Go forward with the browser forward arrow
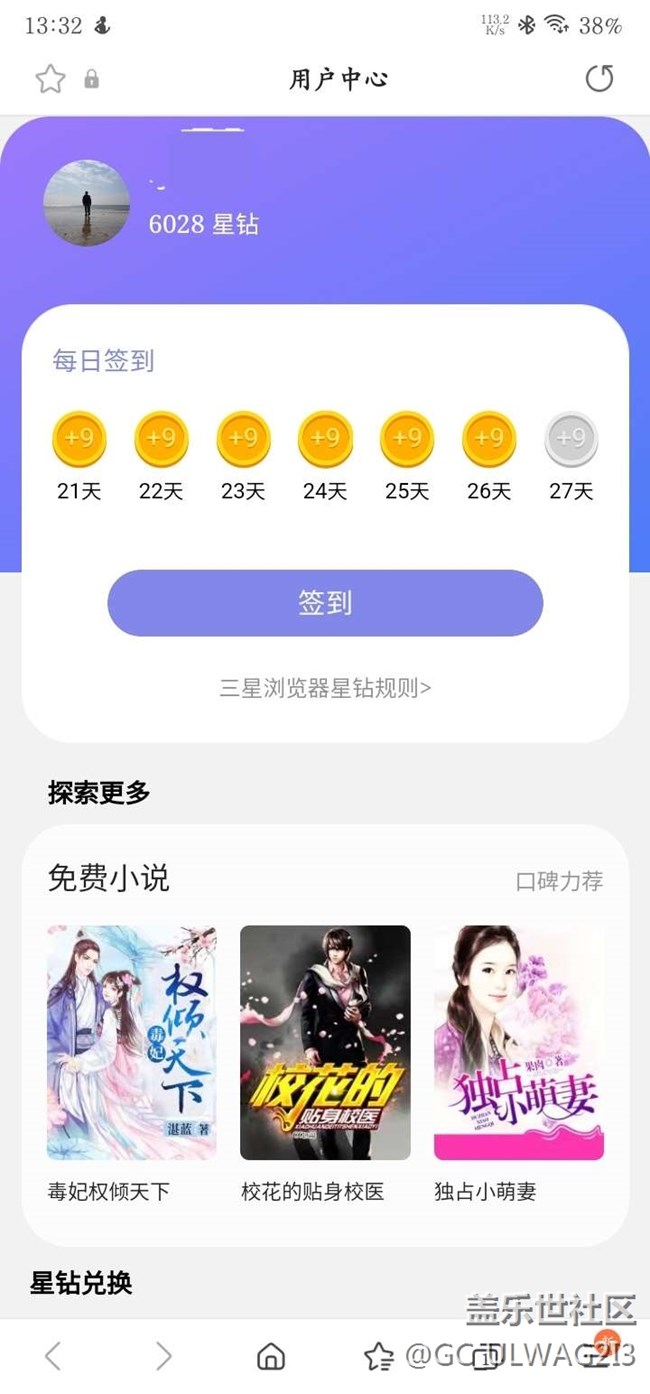The height and width of the screenshot is (1394, 650). click(x=163, y=1356)
